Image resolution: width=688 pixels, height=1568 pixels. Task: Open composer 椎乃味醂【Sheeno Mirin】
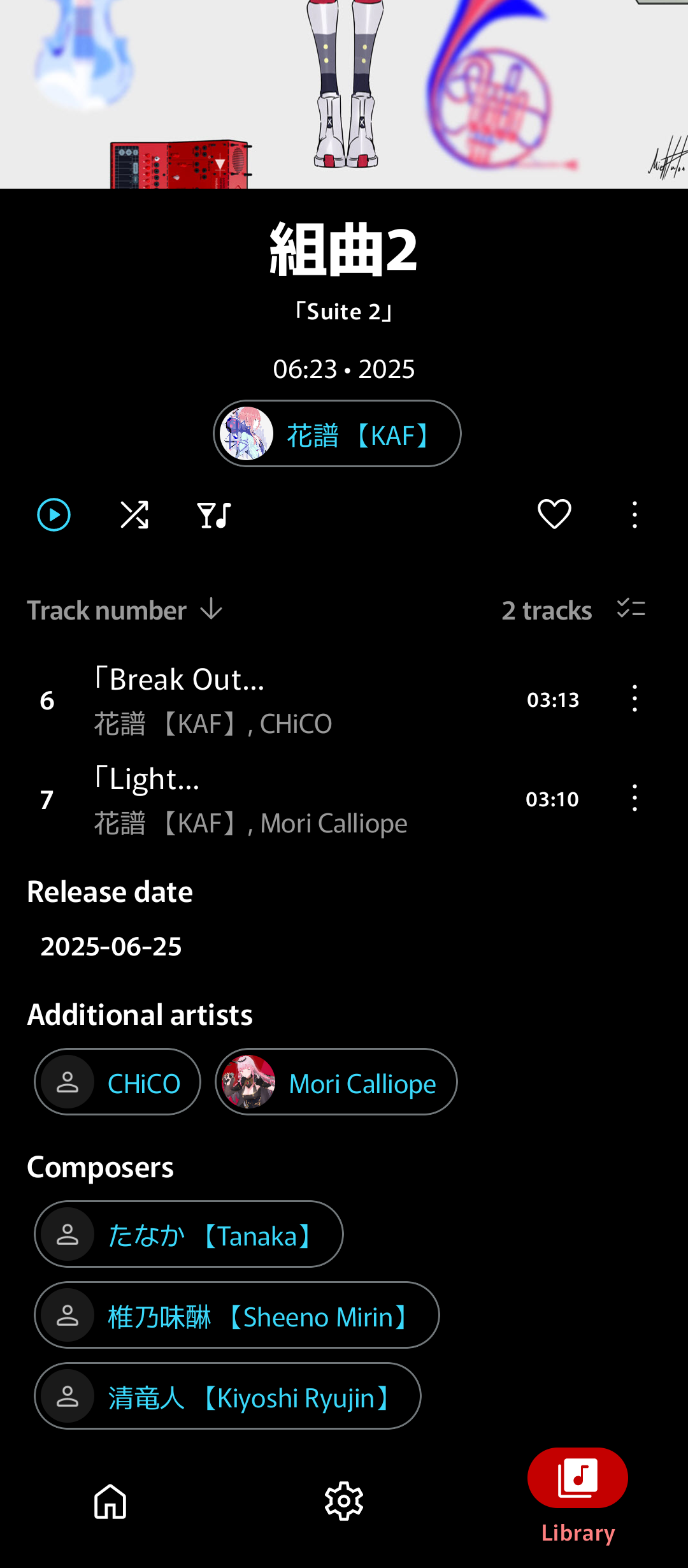[x=237, y=1316]
